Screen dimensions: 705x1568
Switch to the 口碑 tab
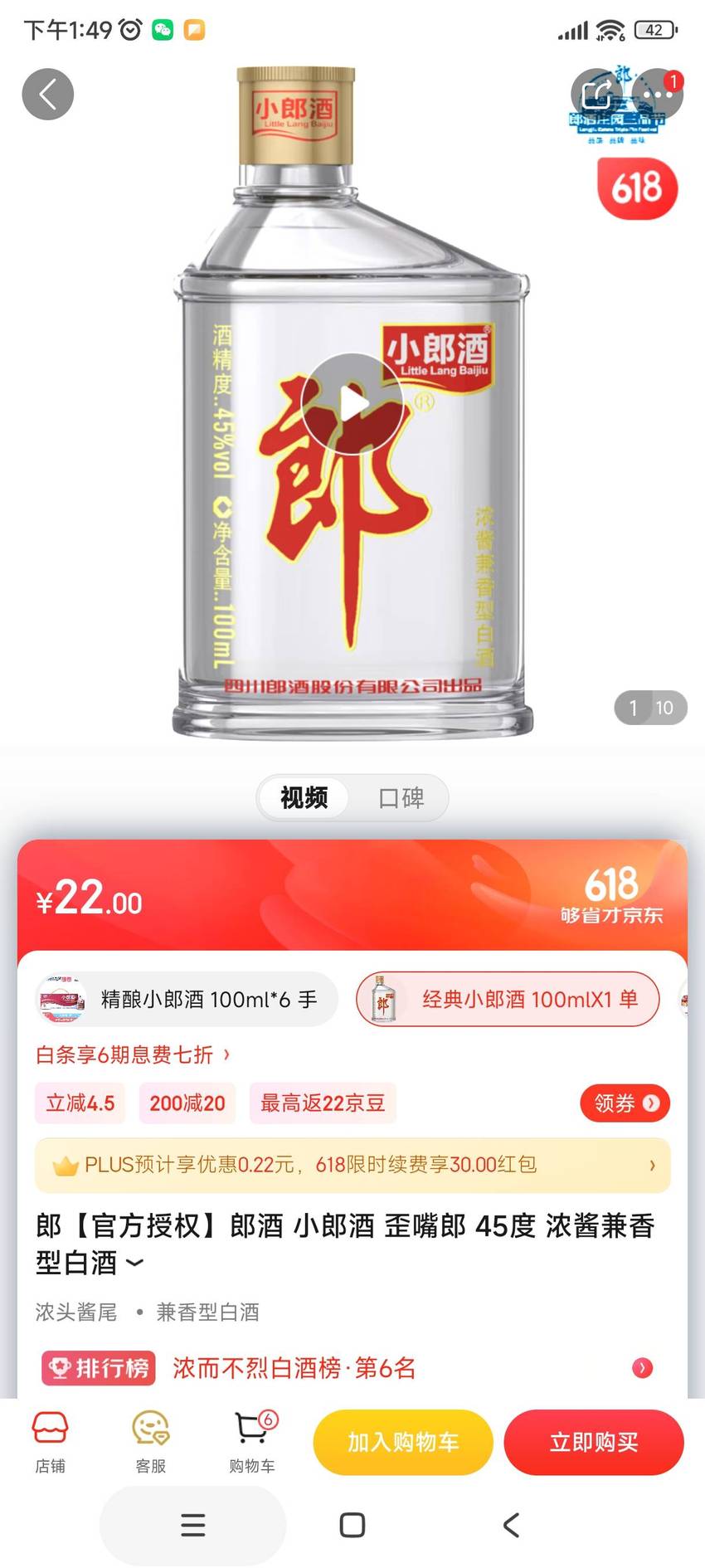[401, 798]
